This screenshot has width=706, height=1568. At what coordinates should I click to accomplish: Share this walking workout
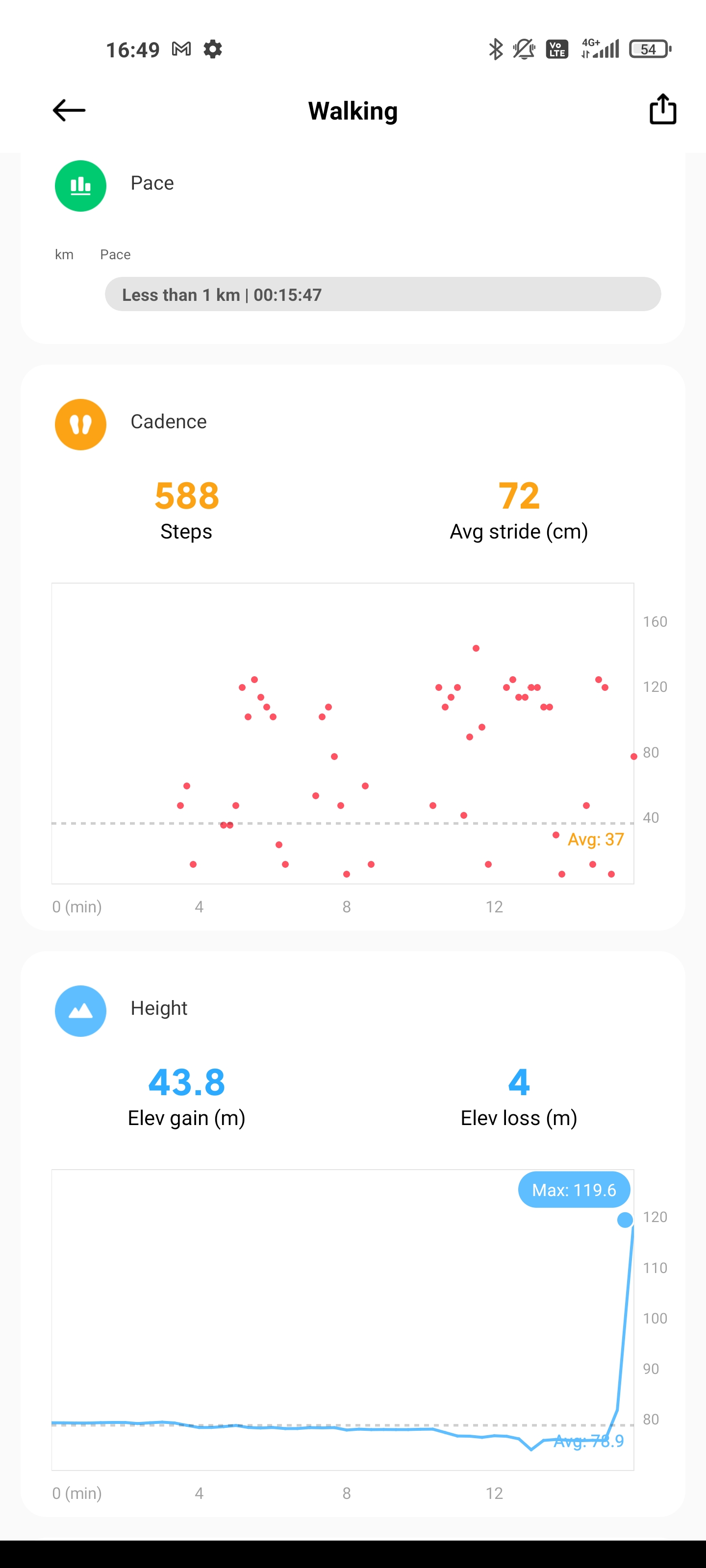[662, 110]
